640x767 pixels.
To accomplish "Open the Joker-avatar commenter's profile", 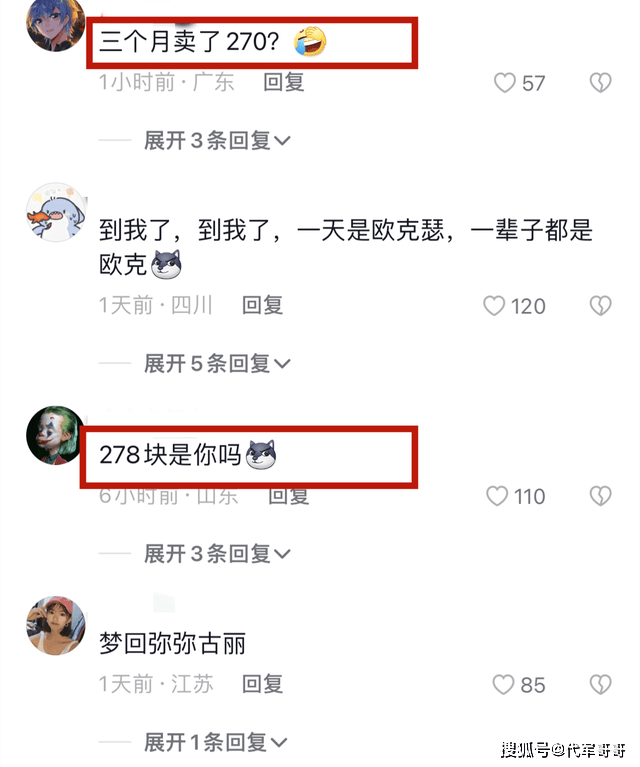I will click(x=54, y=436).
